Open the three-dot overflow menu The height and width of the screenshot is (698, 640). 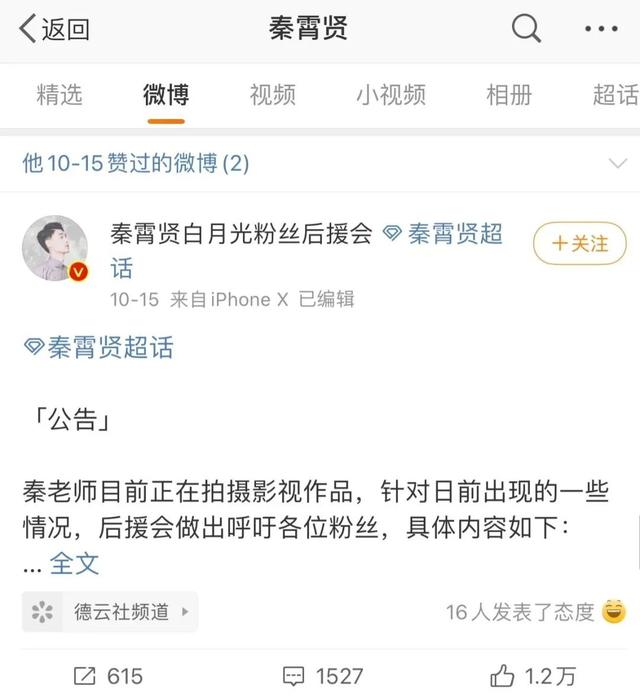[602, 29]
